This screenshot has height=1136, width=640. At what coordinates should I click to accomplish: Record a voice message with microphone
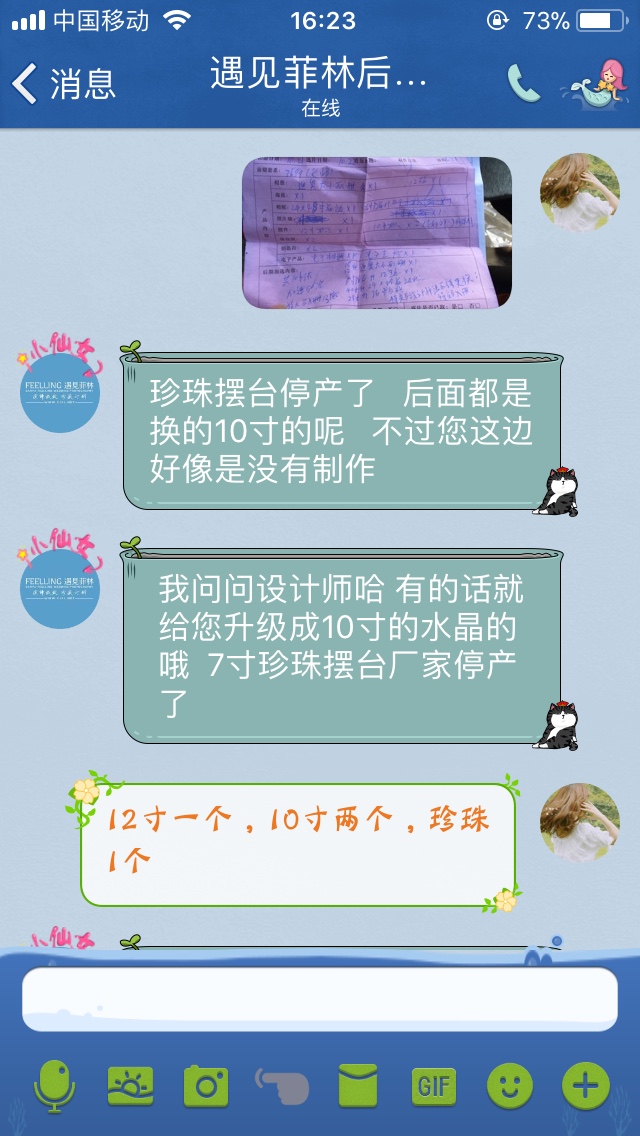[x=54, y=1085]
